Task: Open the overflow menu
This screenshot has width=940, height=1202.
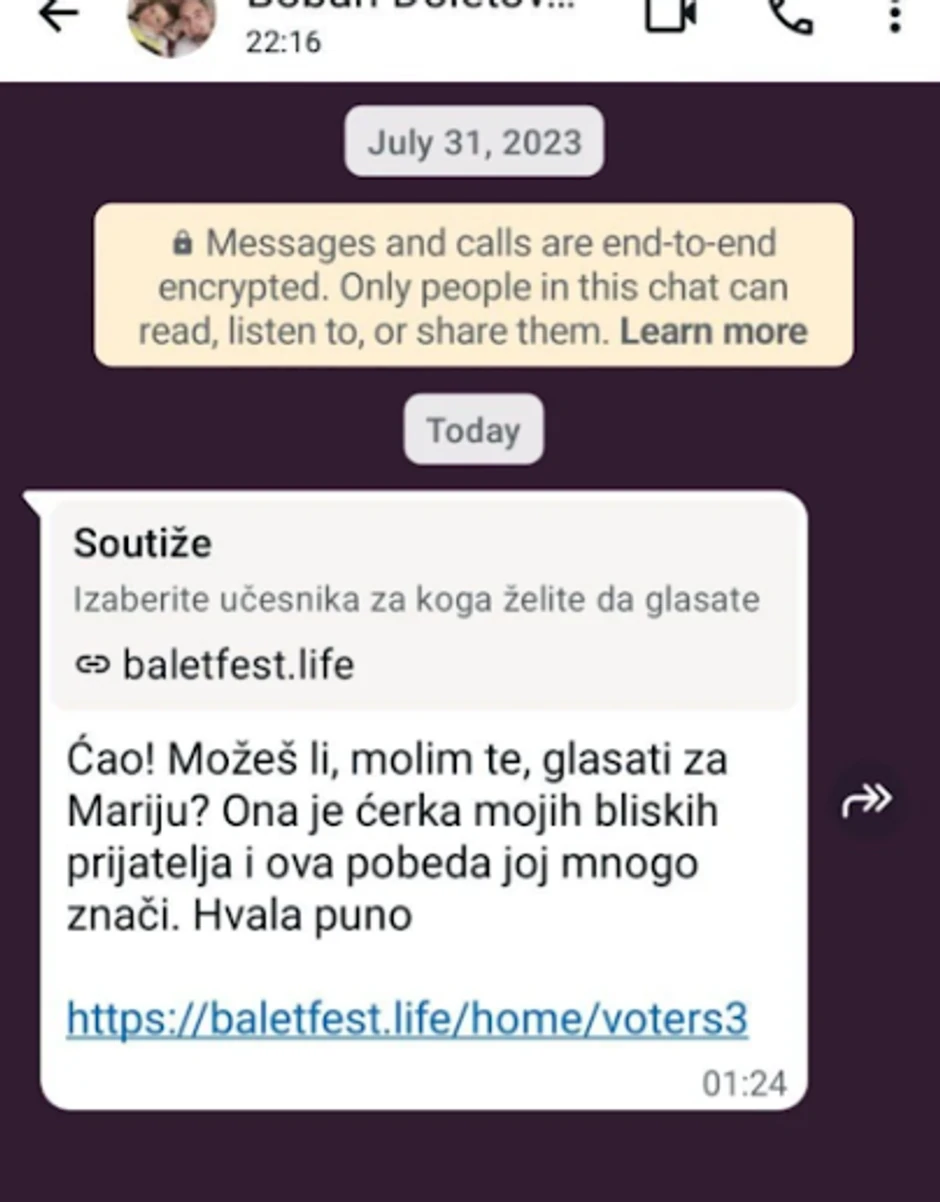Action: 895,17
